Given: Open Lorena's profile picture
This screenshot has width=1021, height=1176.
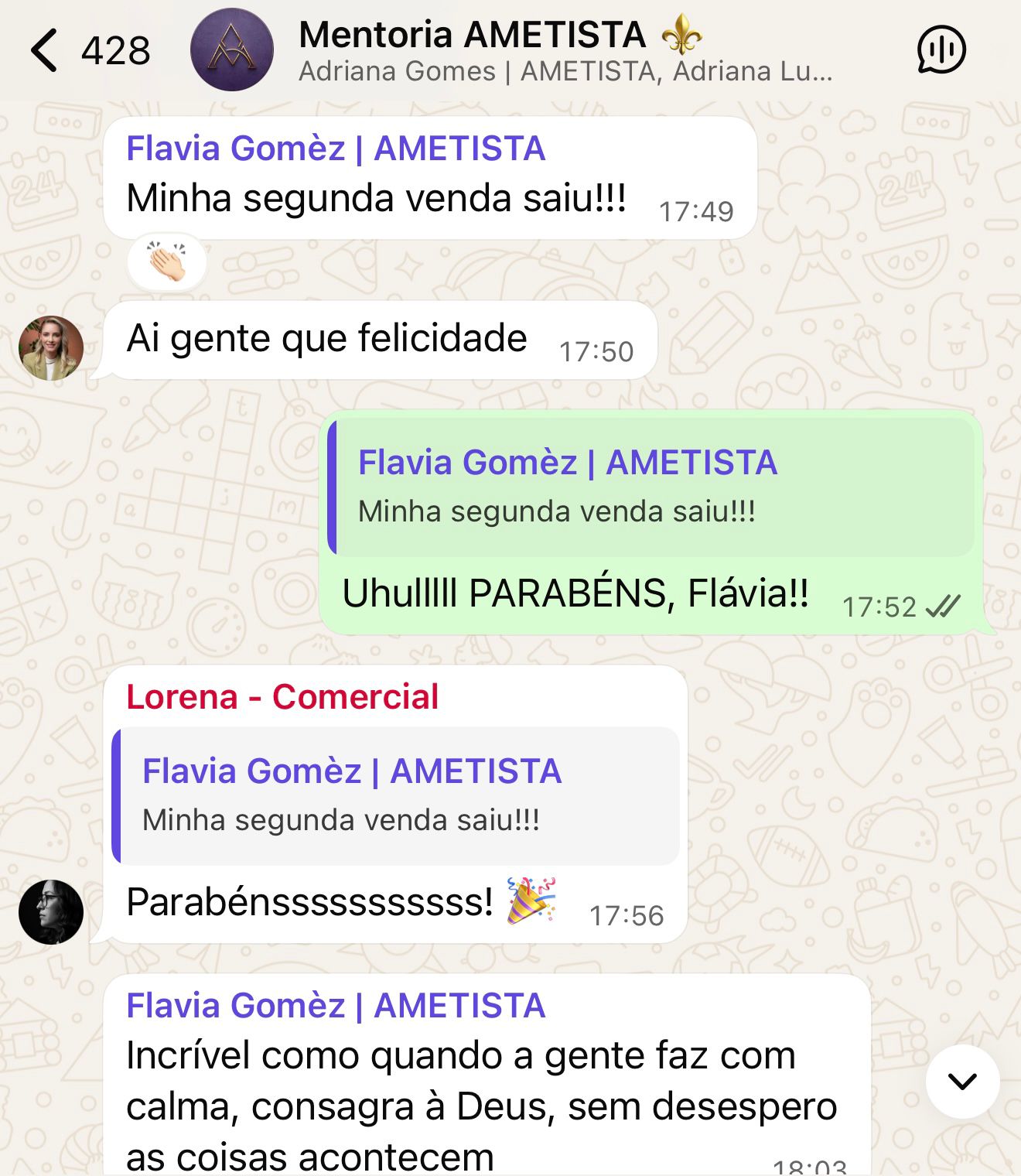Looking at the screenshot, I should pos(51,913).
